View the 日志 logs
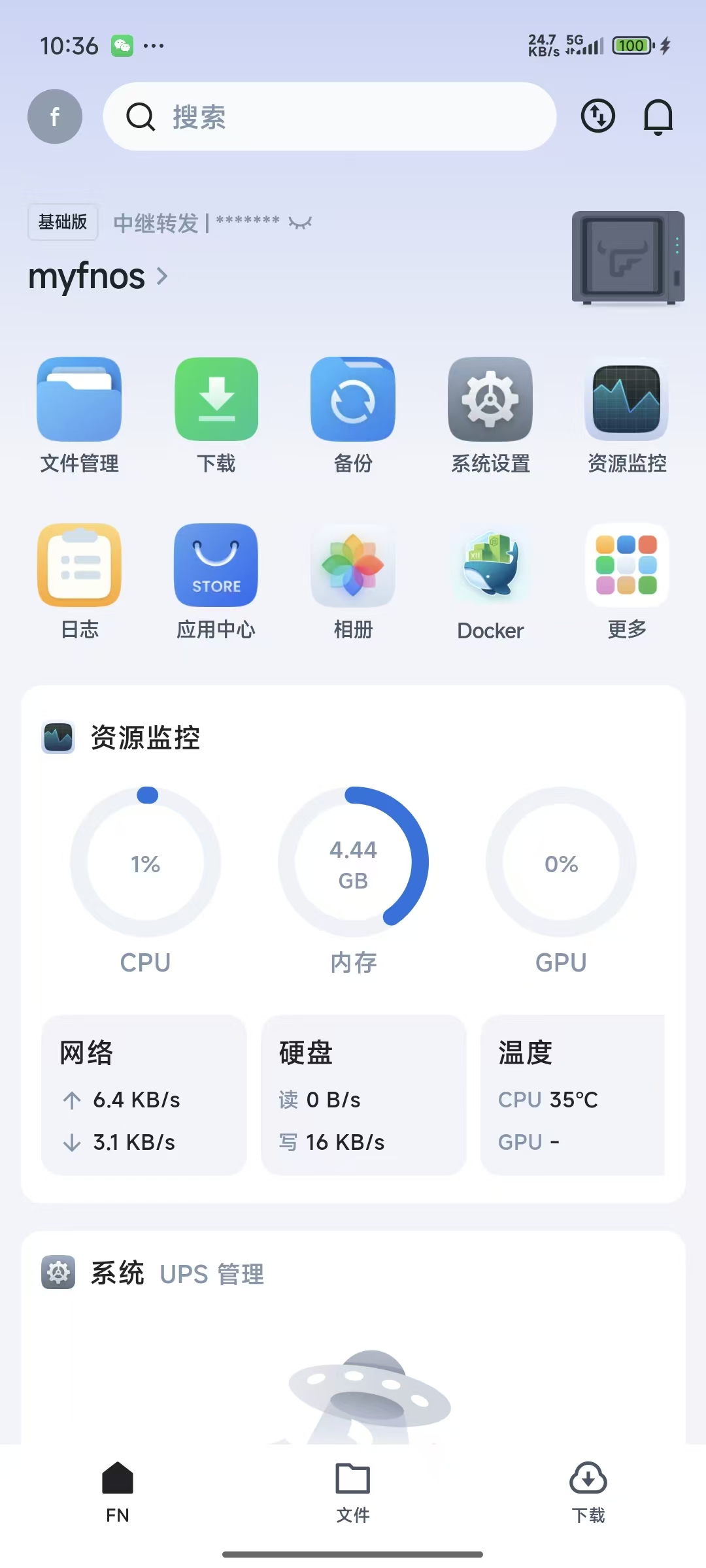The height and width of the screenshot is (1568, 706). [79, 581]
